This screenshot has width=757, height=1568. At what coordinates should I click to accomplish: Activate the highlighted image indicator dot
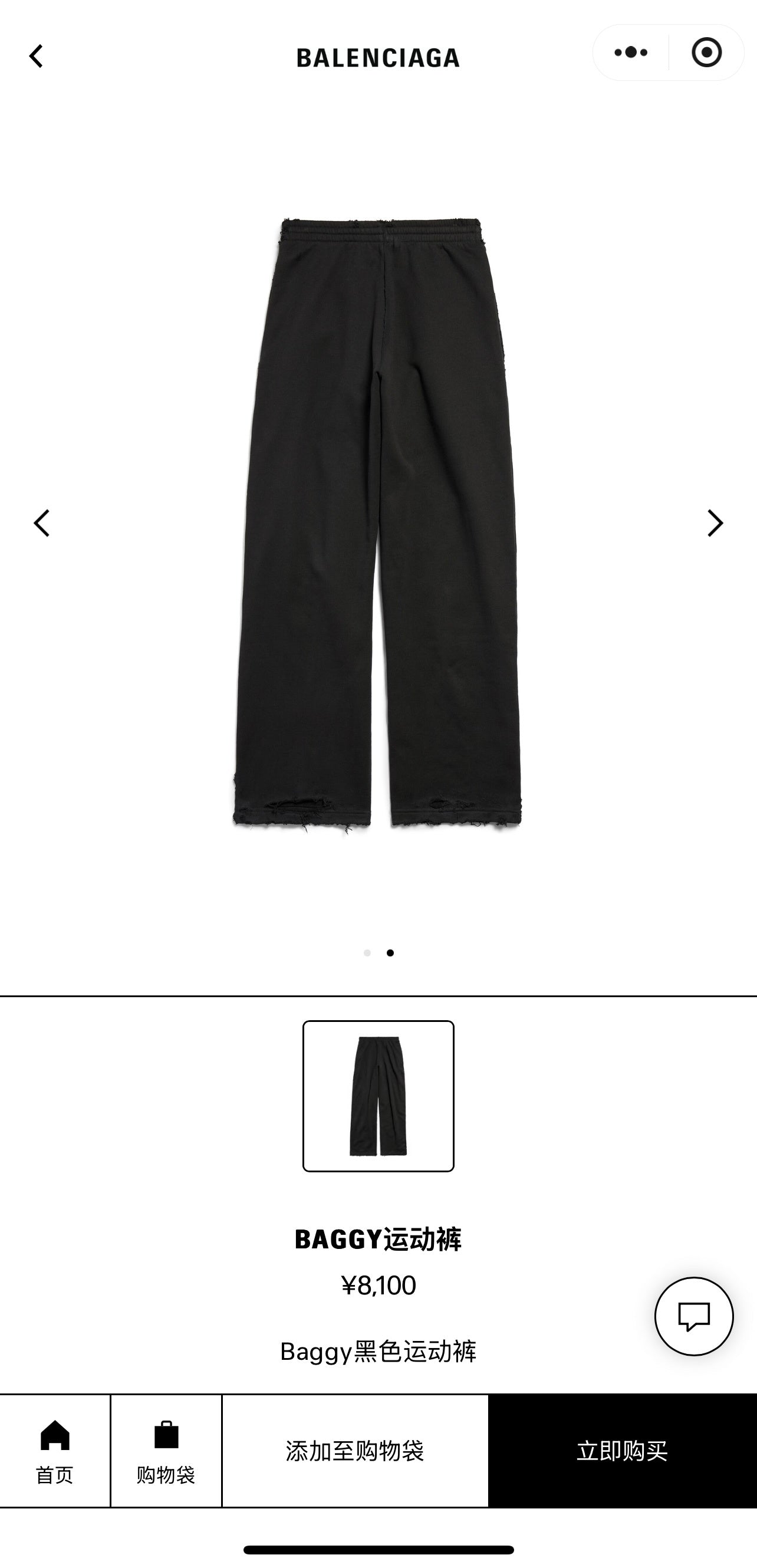390,952
